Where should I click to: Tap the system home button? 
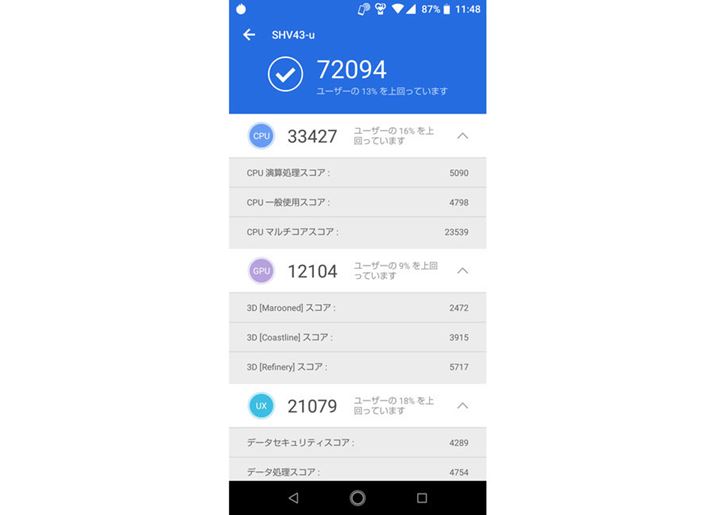[x=357, y=497]
